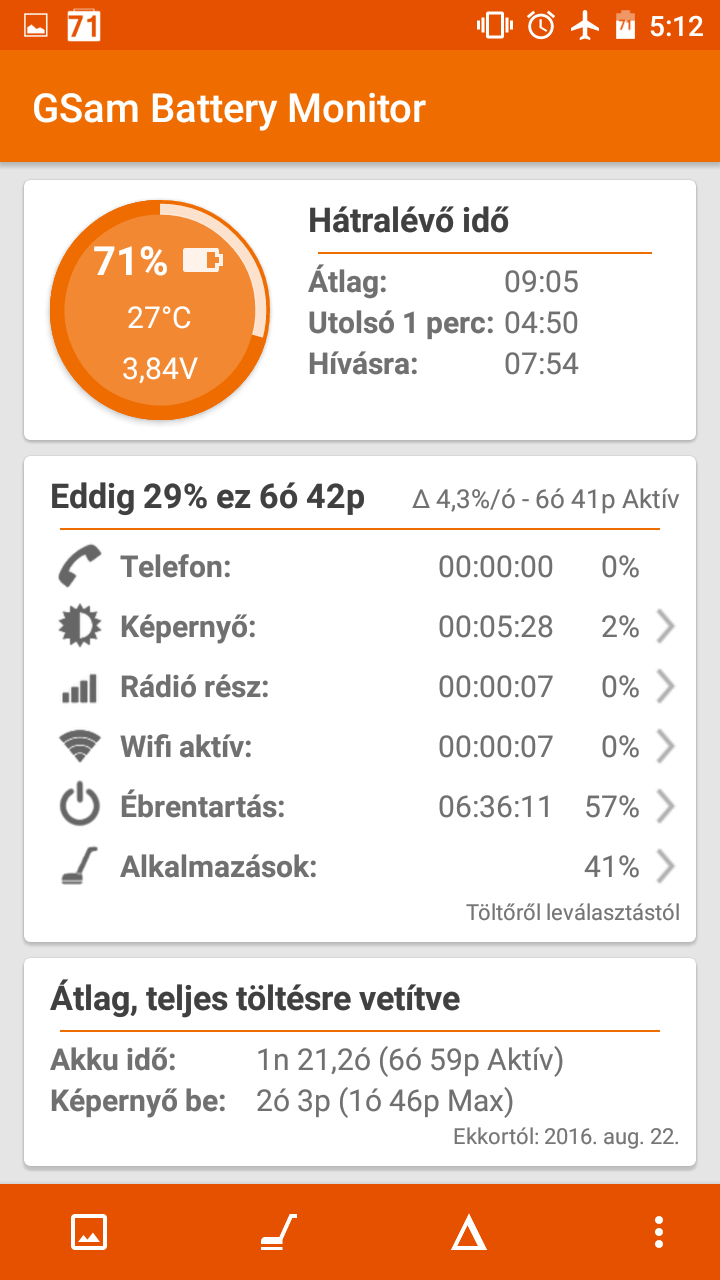The image size is (720, 1280).
Task: Open the chart view icon in bottom bar
Action: click(89, 1232)
